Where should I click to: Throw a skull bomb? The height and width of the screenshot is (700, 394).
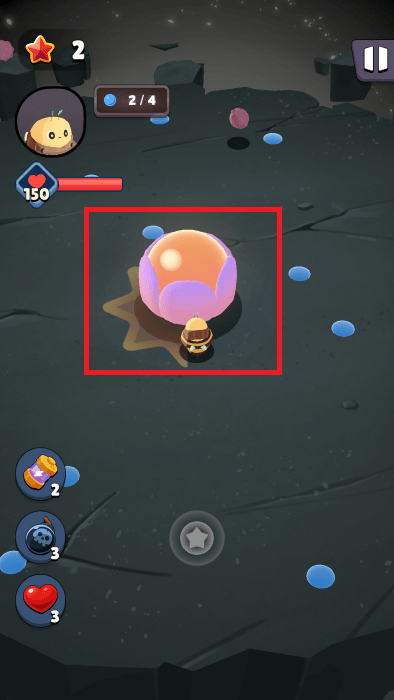click(41, 537)
